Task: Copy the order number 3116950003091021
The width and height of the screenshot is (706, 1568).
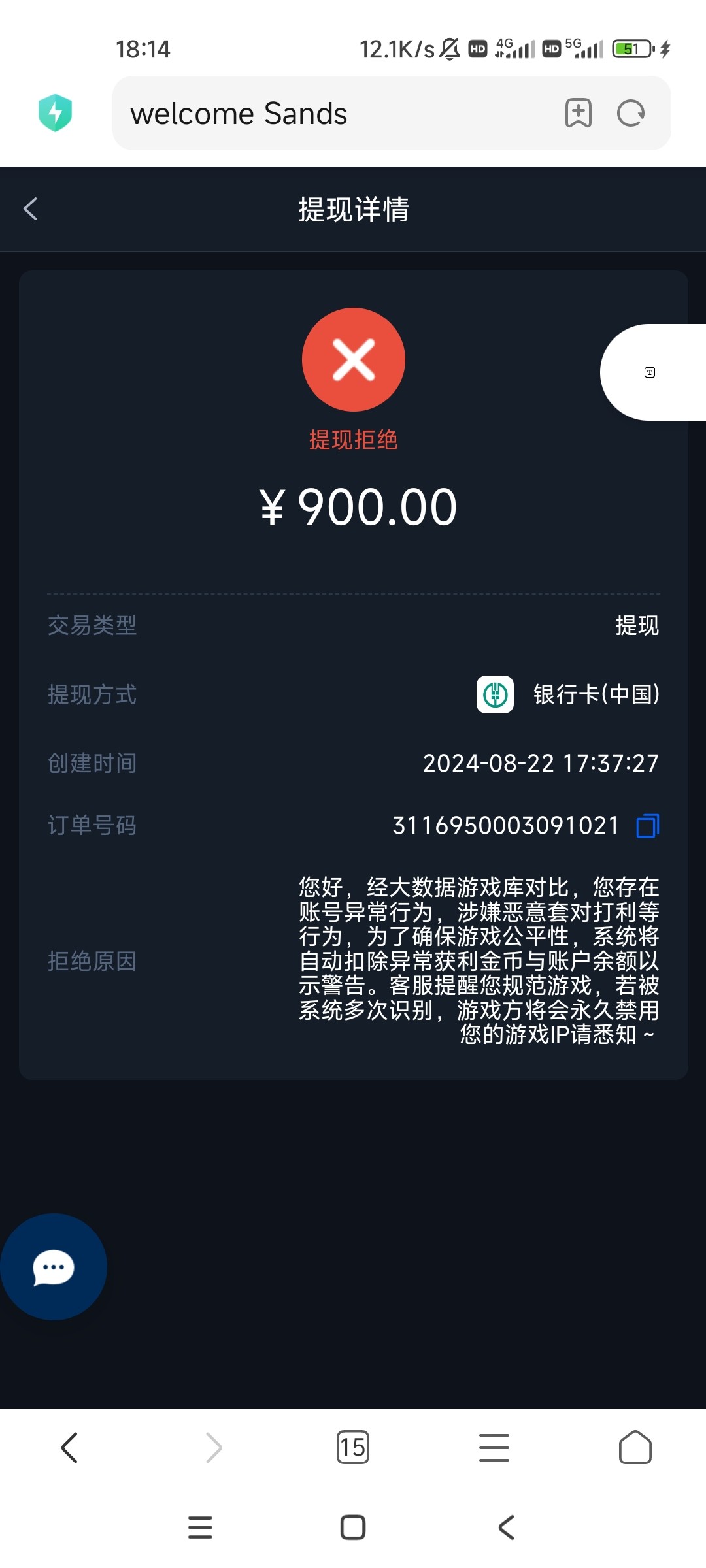Action: pyautogui.click(x=647, y=825)
